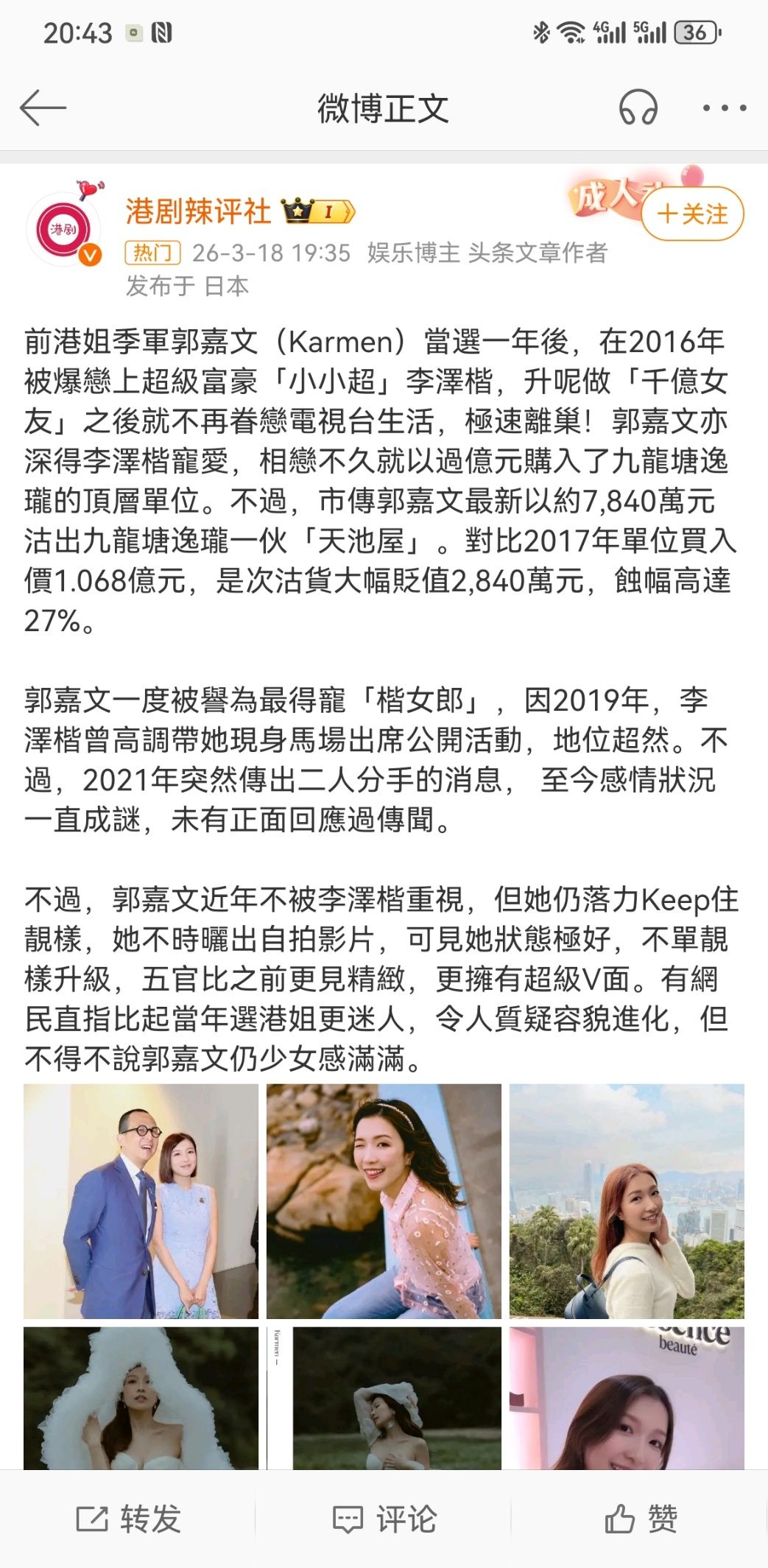Like this post with 赞
This screenshot has height=1568, width=768.
click(x=641, y=1519)
